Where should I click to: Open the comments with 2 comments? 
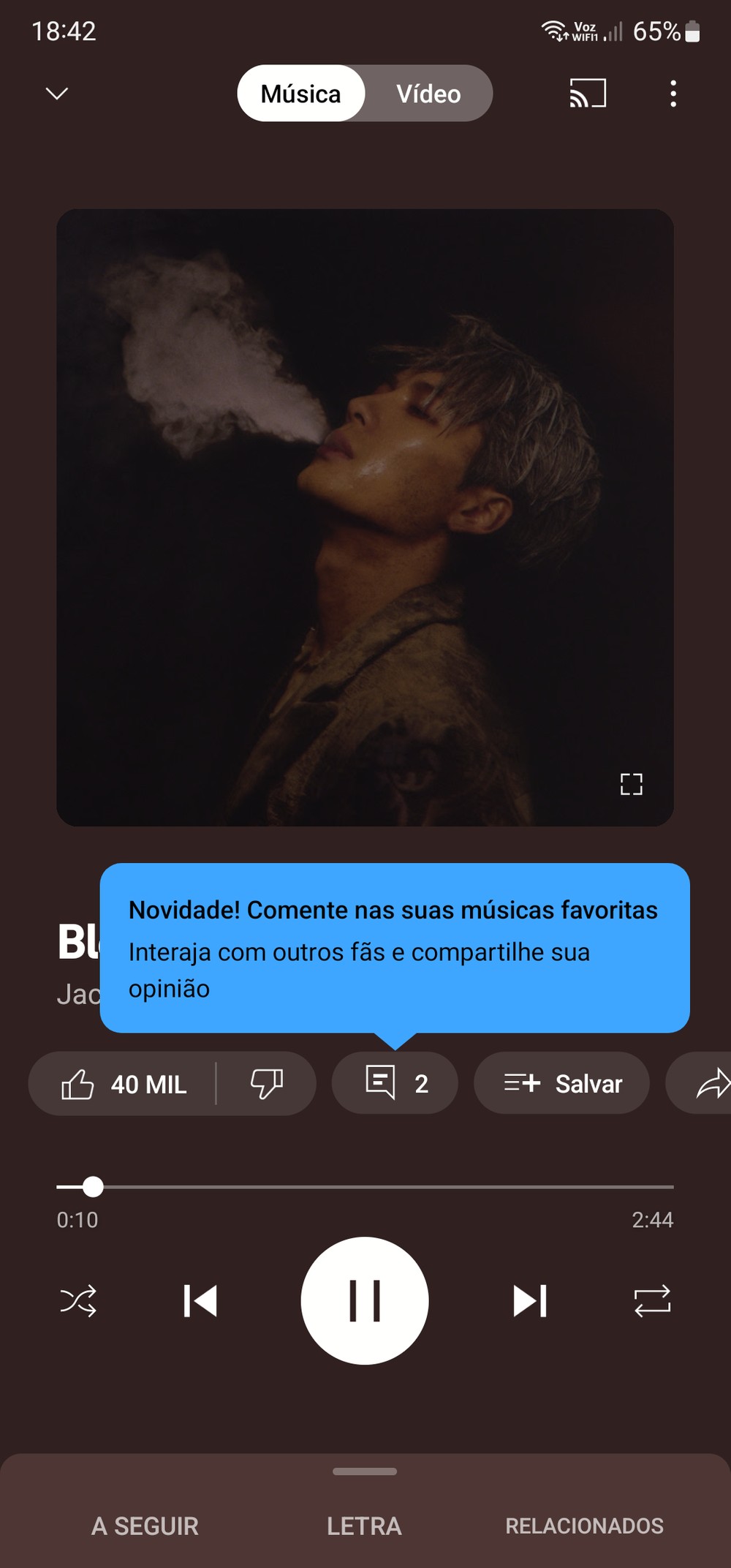(395, 1083)
